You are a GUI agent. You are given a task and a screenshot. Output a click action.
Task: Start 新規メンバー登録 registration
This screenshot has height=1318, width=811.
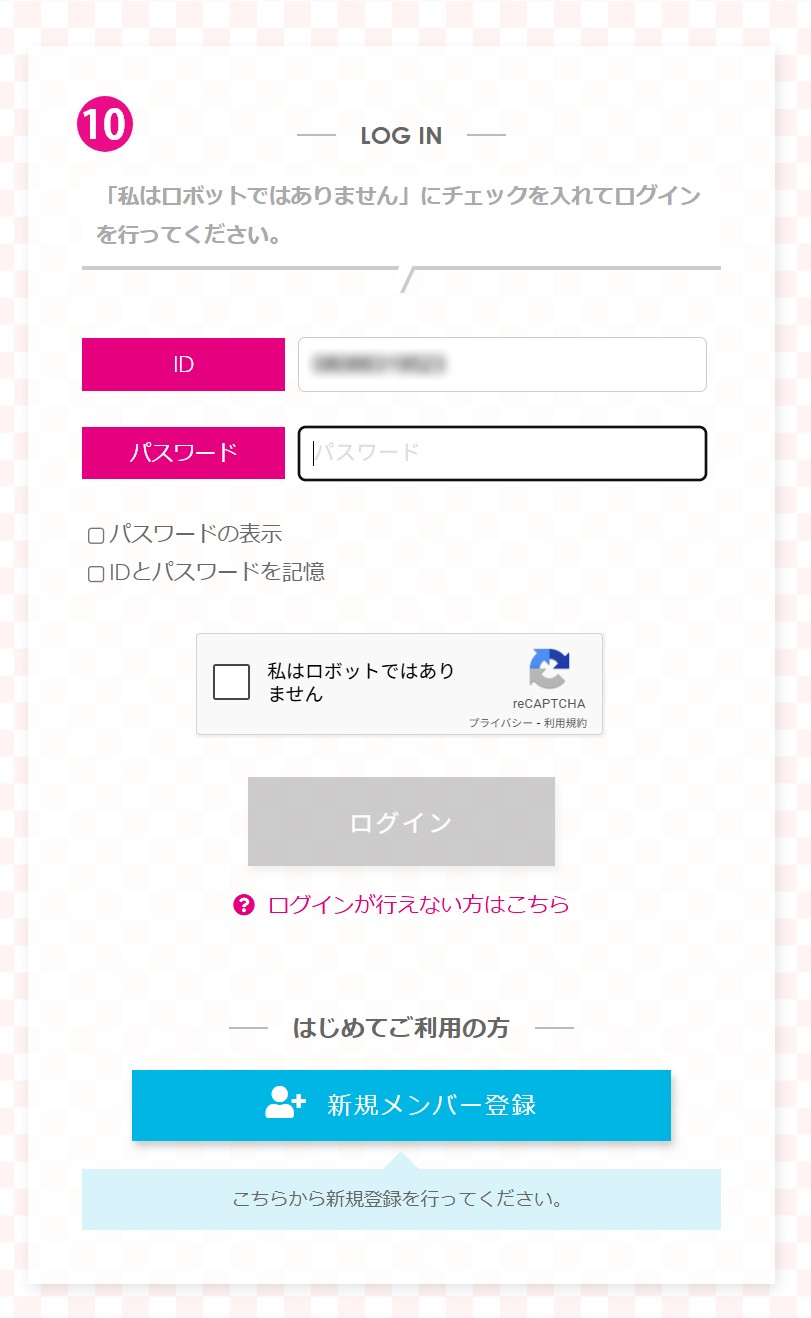click(x=401, y=1105)
